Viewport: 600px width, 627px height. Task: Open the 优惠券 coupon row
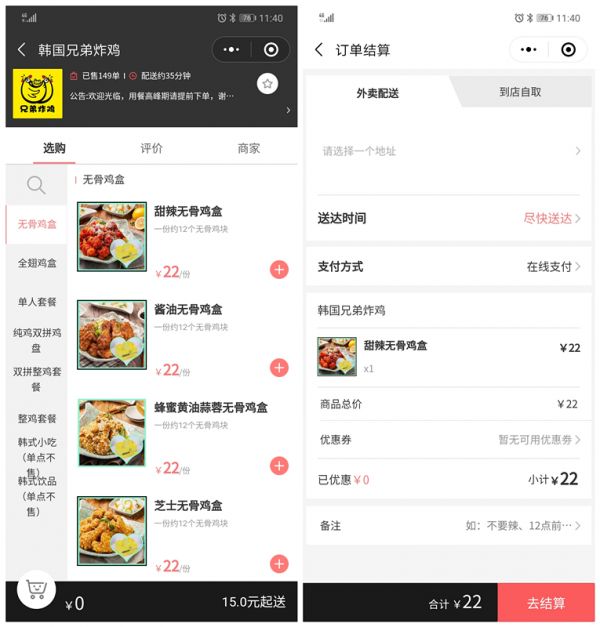[x=449, y=440]
